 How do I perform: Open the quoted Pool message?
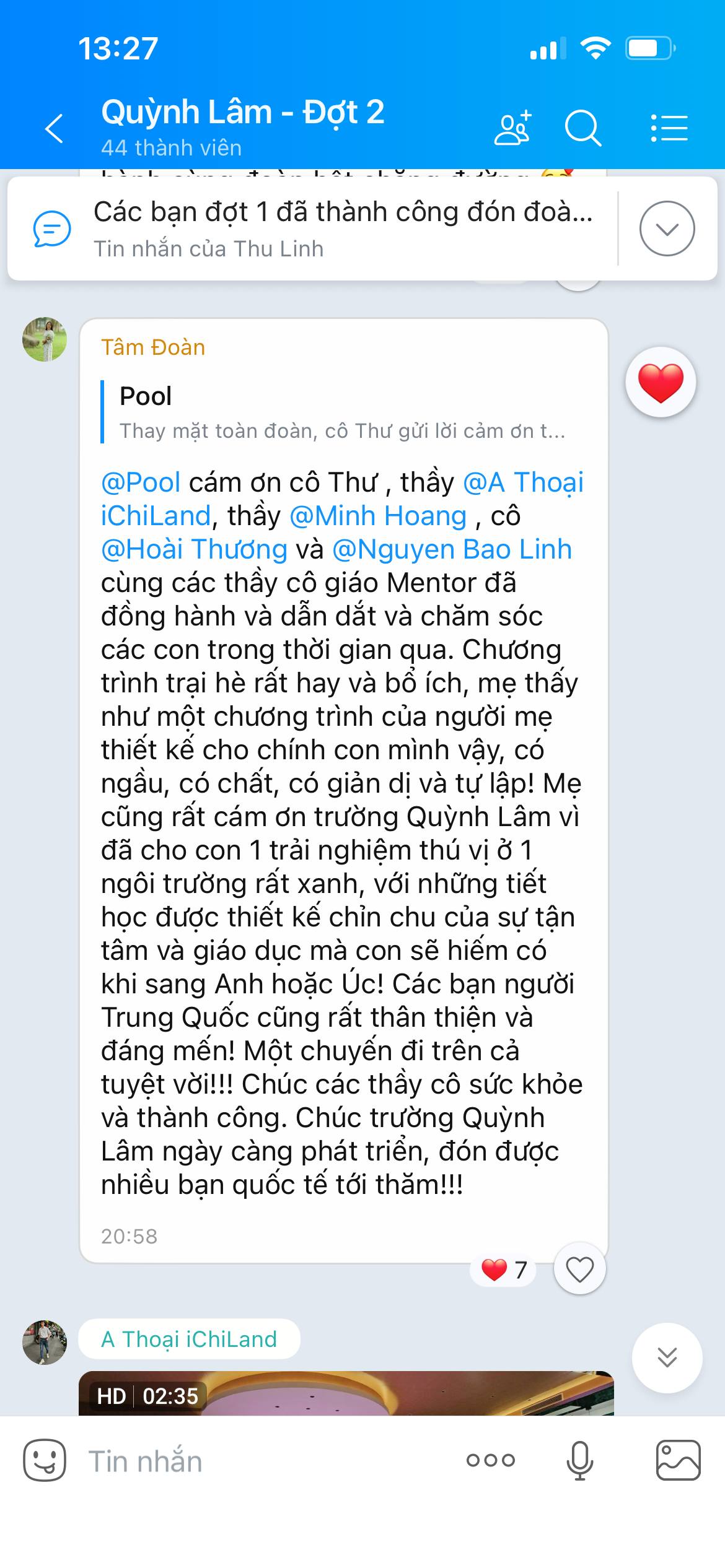[341, 413]
